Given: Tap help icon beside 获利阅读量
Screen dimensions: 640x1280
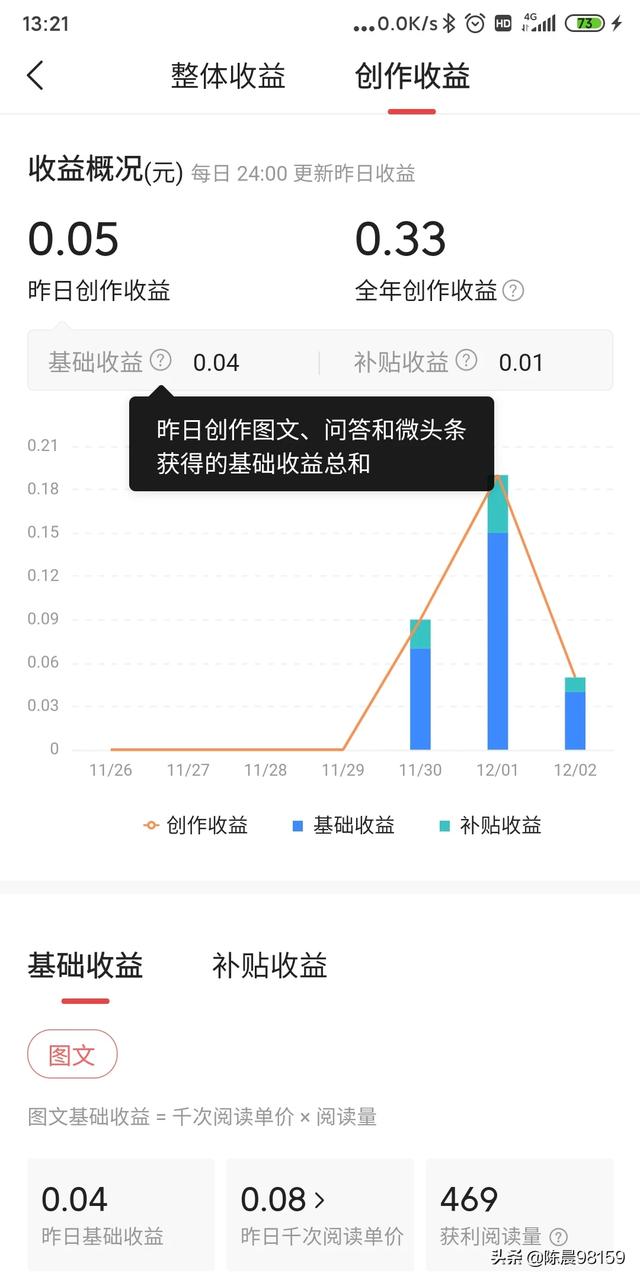Looking at the screenshot, I should point(559,1237).
